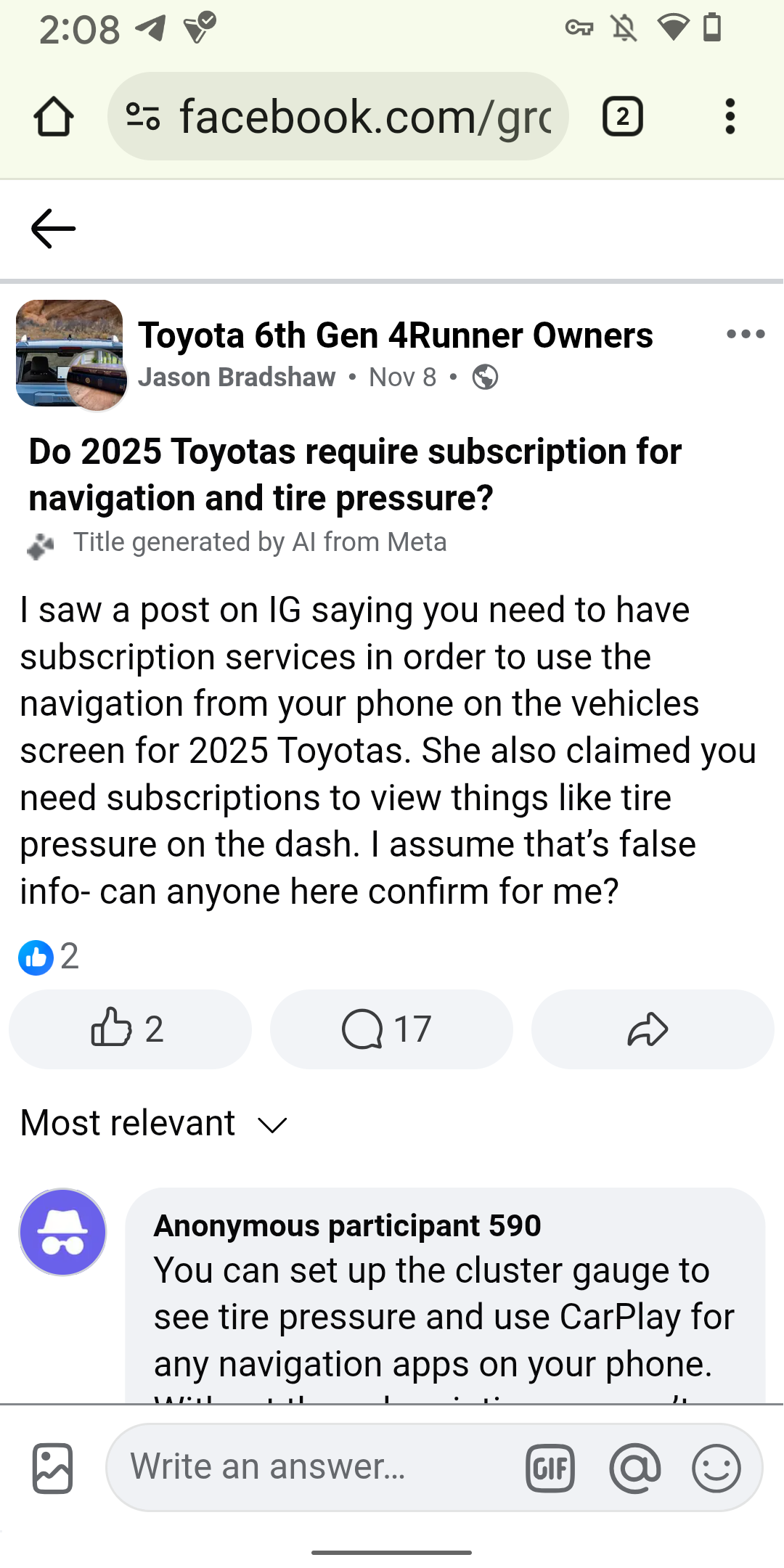Viewport: 784px width, 1568px height.
Task: Go to the browser home page
Action: coord(53,117)
